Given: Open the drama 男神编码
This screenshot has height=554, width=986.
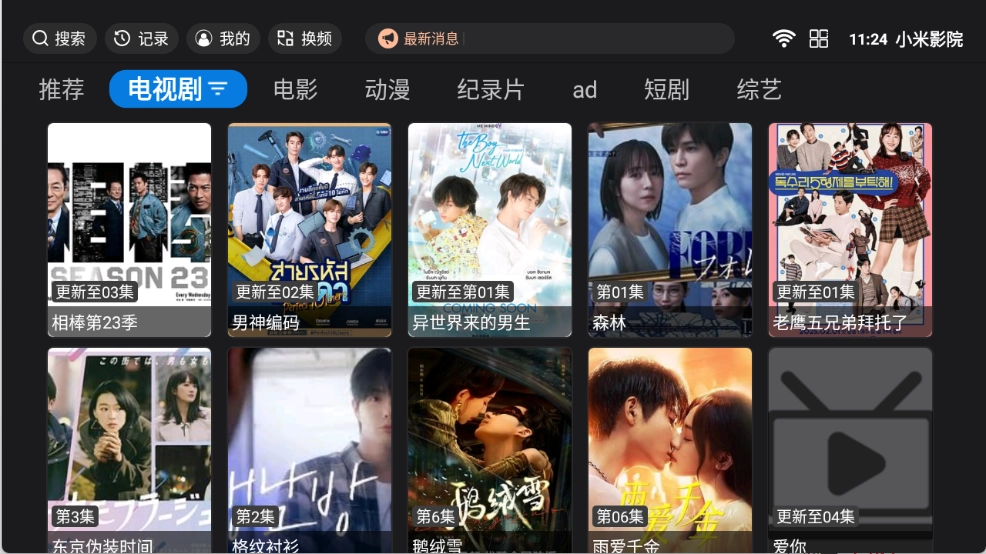Looking at the screenshot, I should click(310, 229).
